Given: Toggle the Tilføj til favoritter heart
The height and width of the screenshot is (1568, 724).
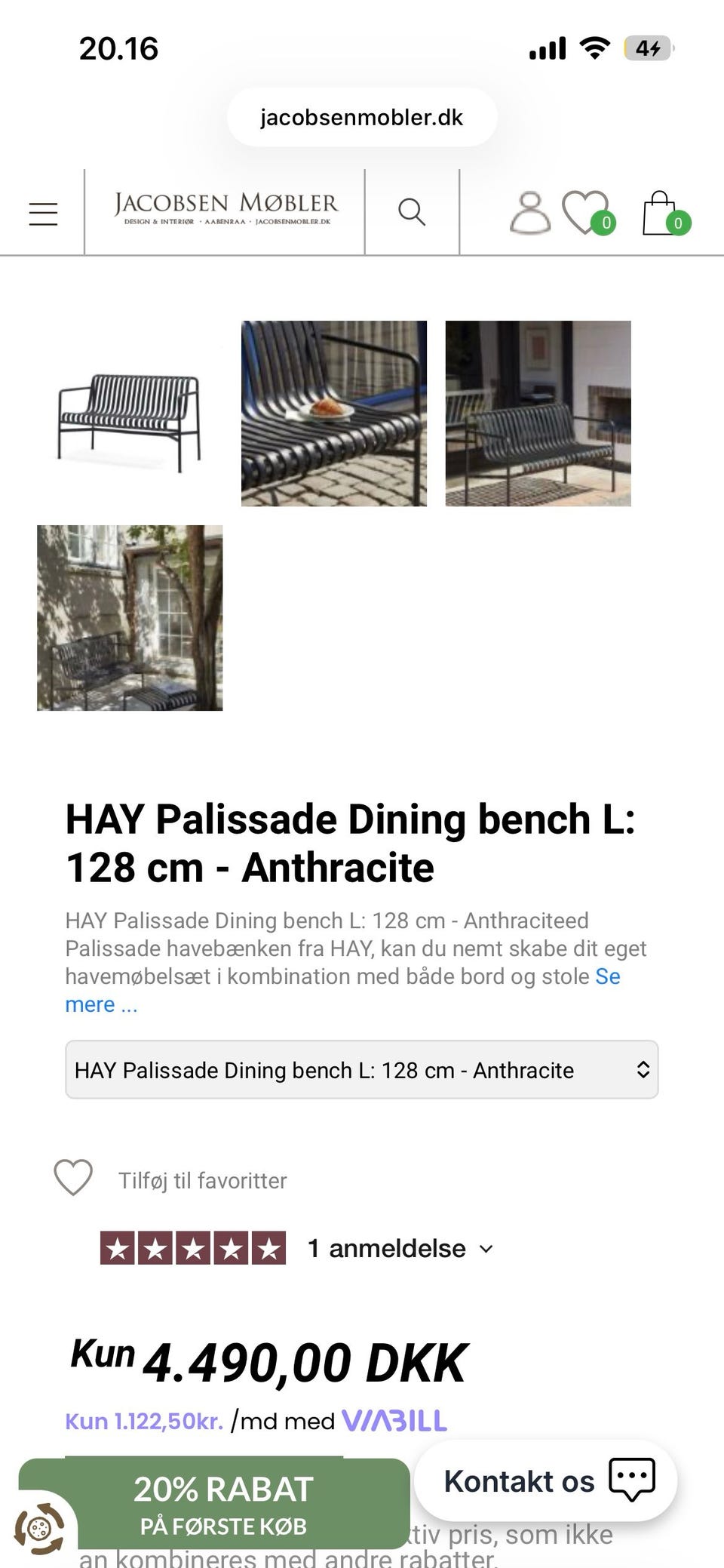Looking at the screenshot, I should [x=72, y=1177].
